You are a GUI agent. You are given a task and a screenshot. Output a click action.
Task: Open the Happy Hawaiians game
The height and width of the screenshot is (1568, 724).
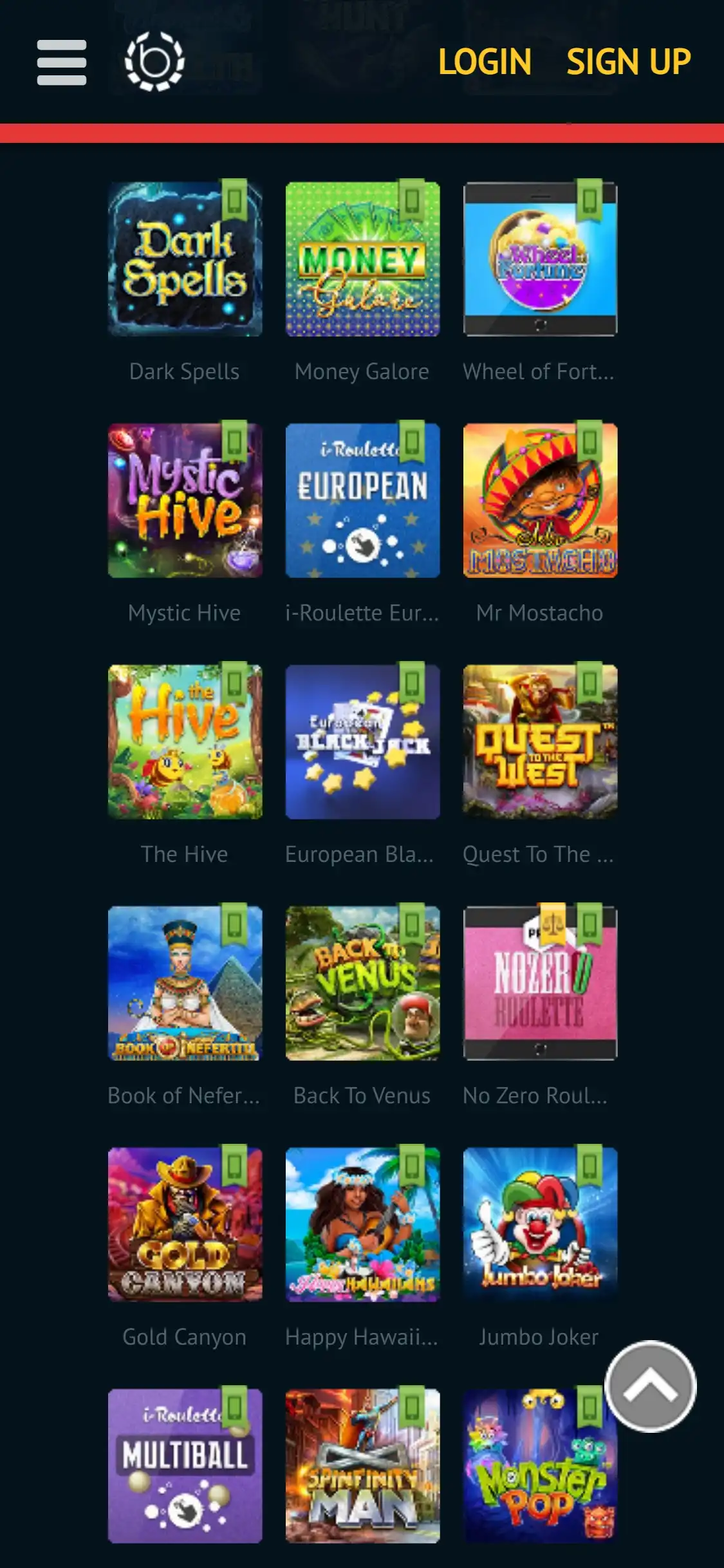(x=362, y=1224)
